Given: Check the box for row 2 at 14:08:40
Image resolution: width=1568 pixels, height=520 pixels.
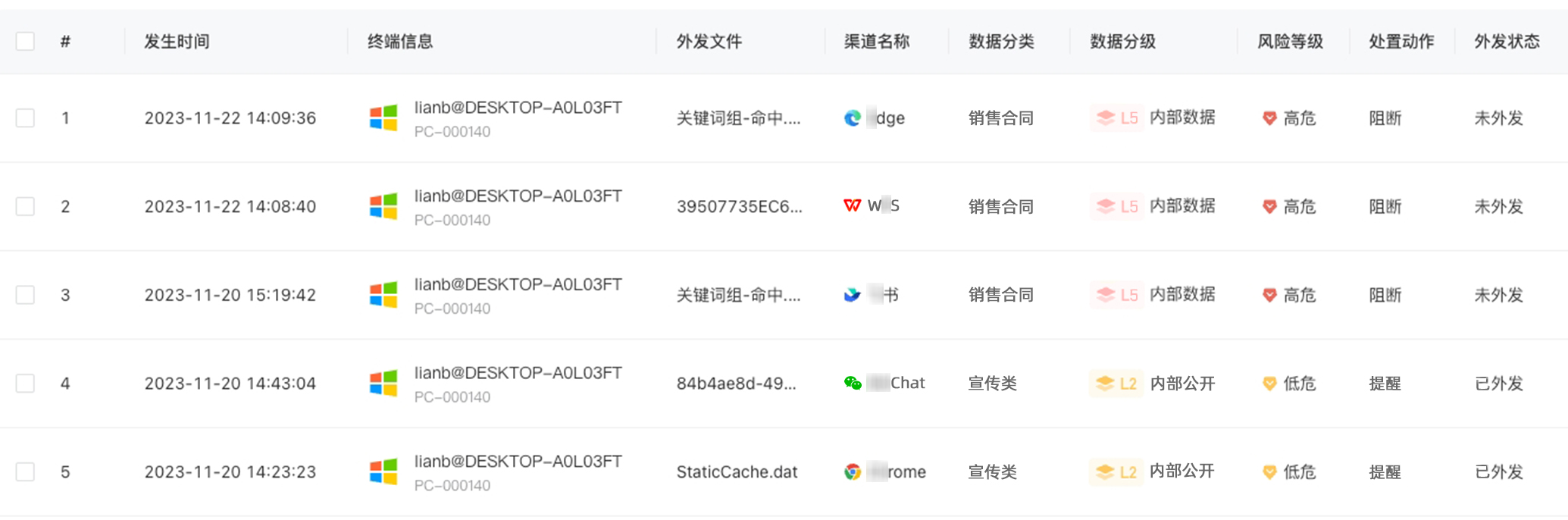Looking at the screenshot, I should 25,206.
